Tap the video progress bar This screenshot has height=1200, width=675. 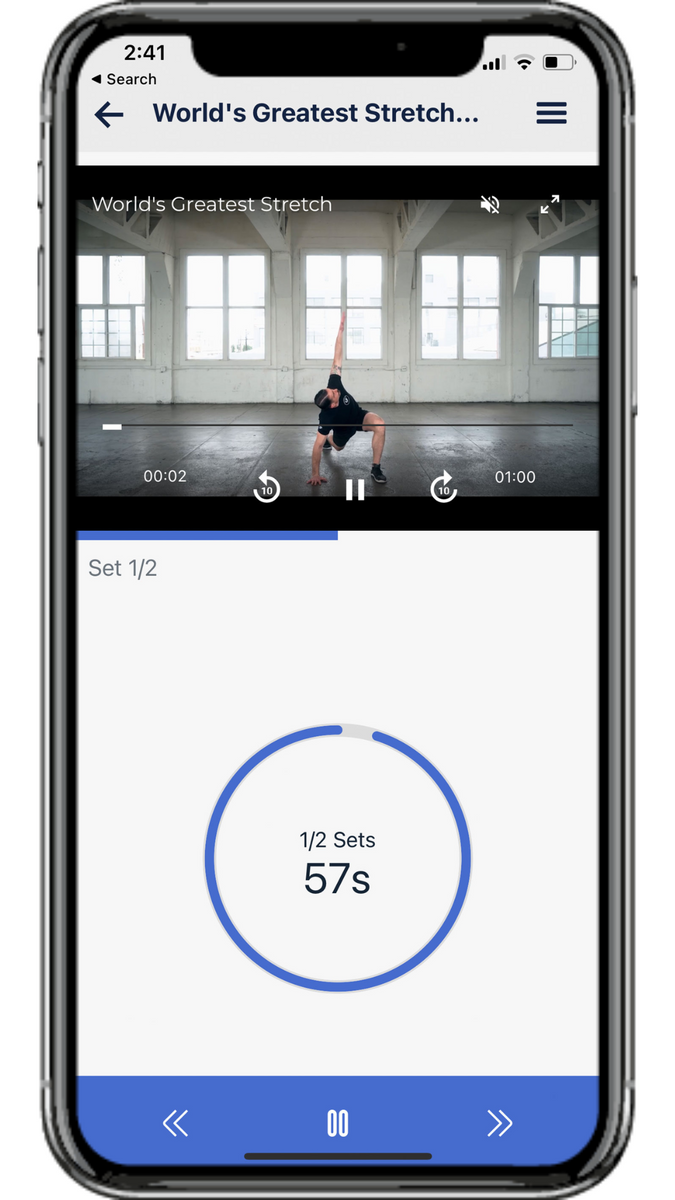point(338,426)
